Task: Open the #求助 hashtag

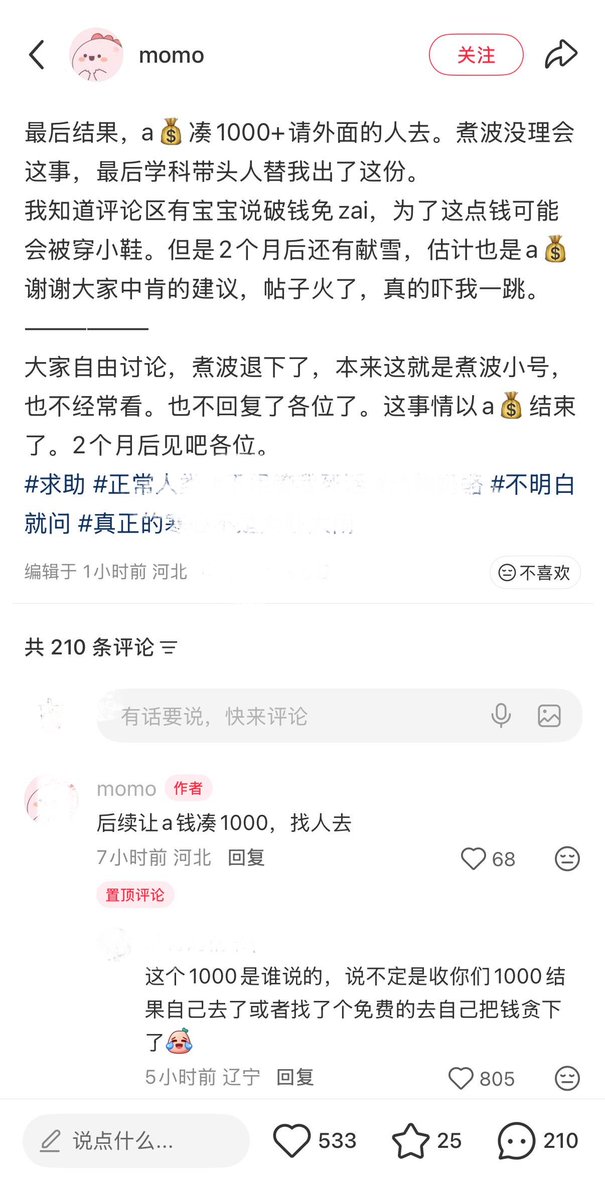Action: click(54, 485)
